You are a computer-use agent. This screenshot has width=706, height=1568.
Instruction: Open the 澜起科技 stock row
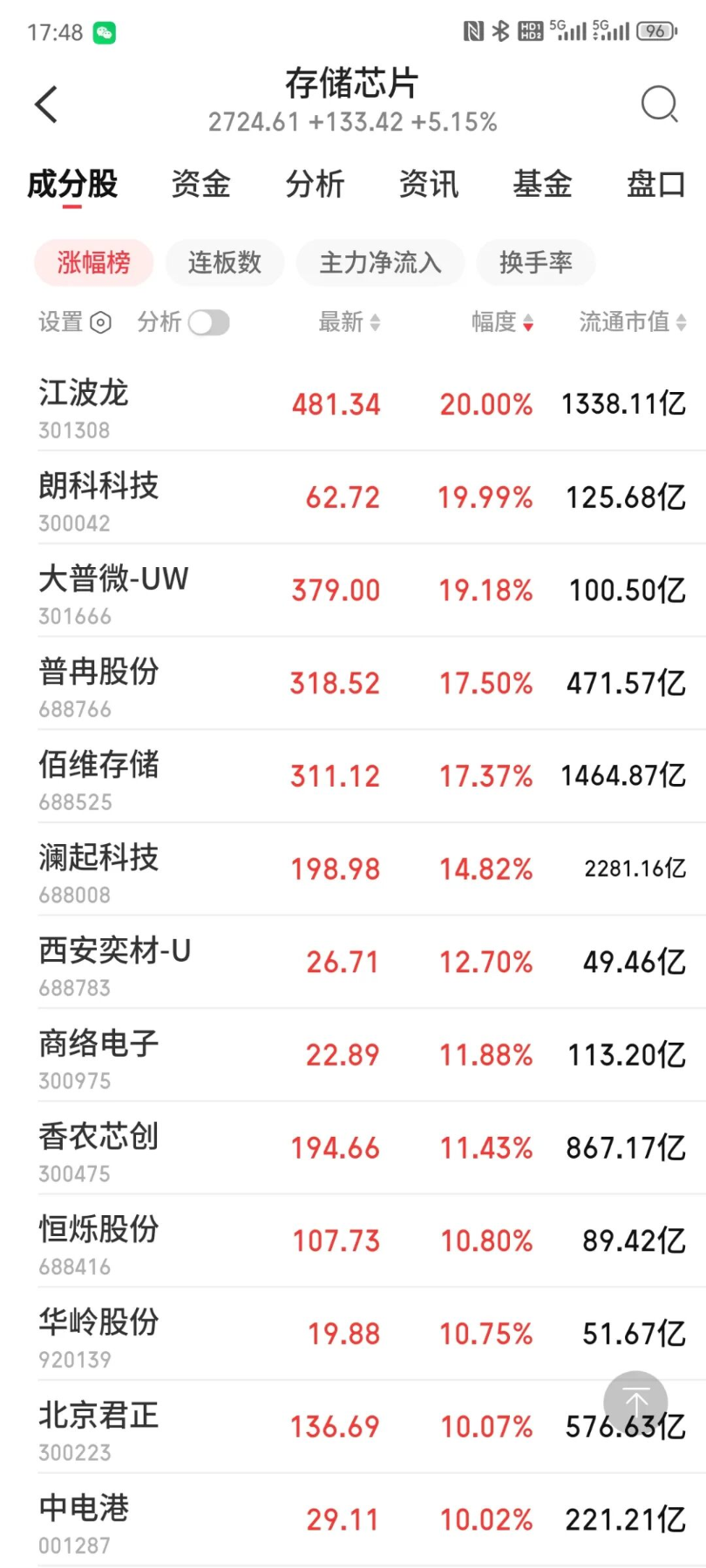coord(371,869)
